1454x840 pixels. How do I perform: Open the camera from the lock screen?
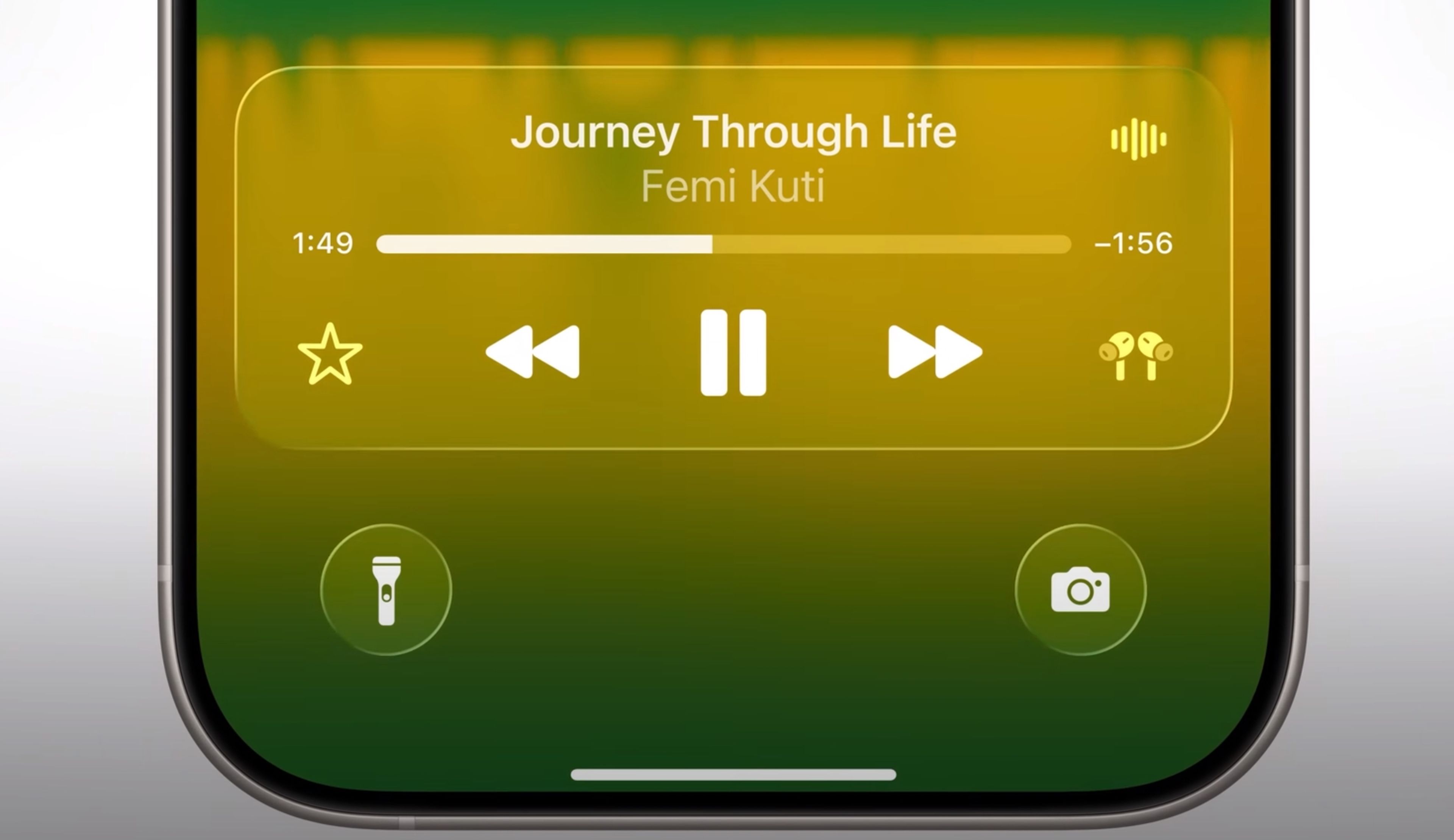tap(1080, 590)
